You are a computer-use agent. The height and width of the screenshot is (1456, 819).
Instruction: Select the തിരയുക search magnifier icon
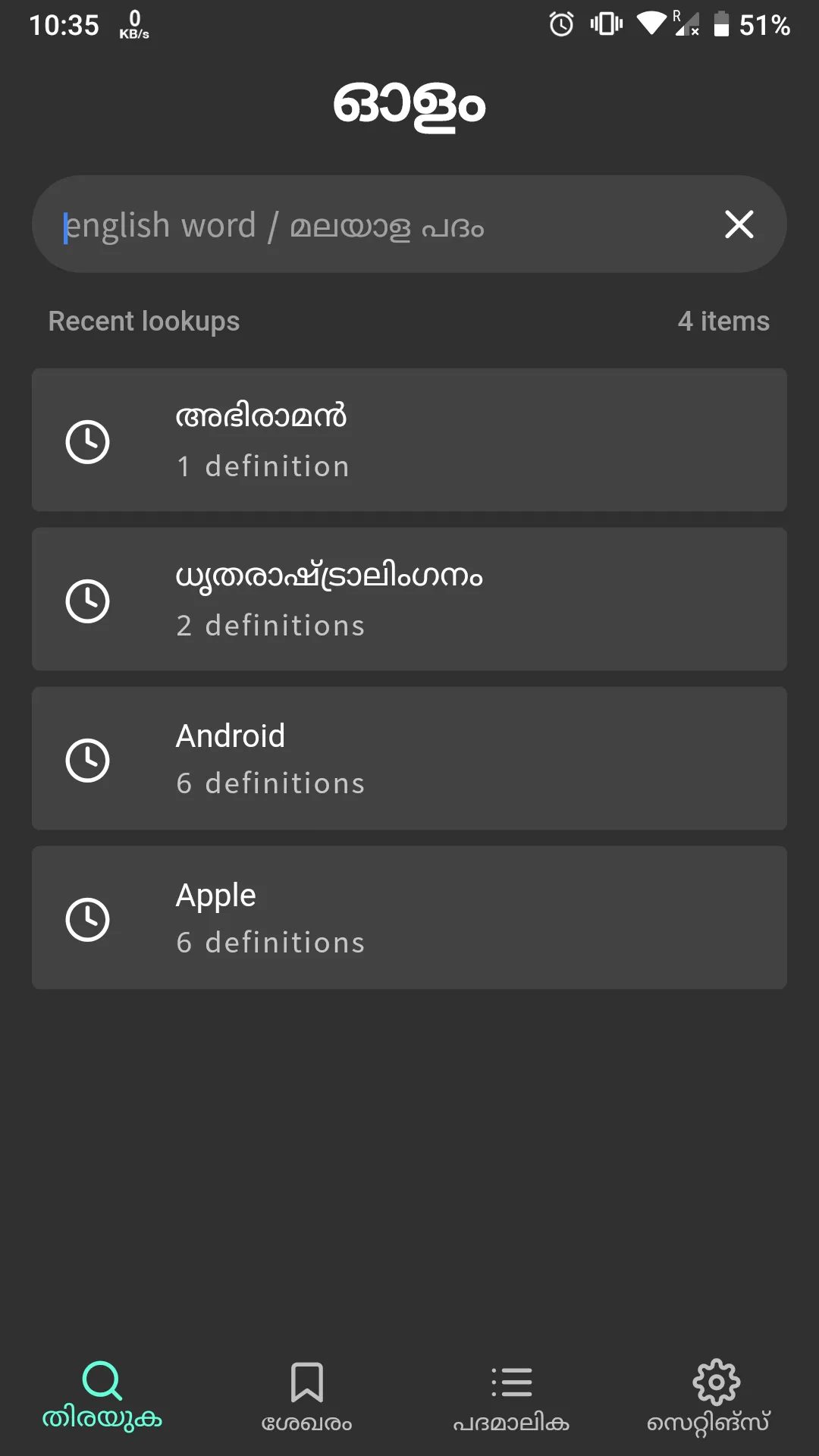102,1380
